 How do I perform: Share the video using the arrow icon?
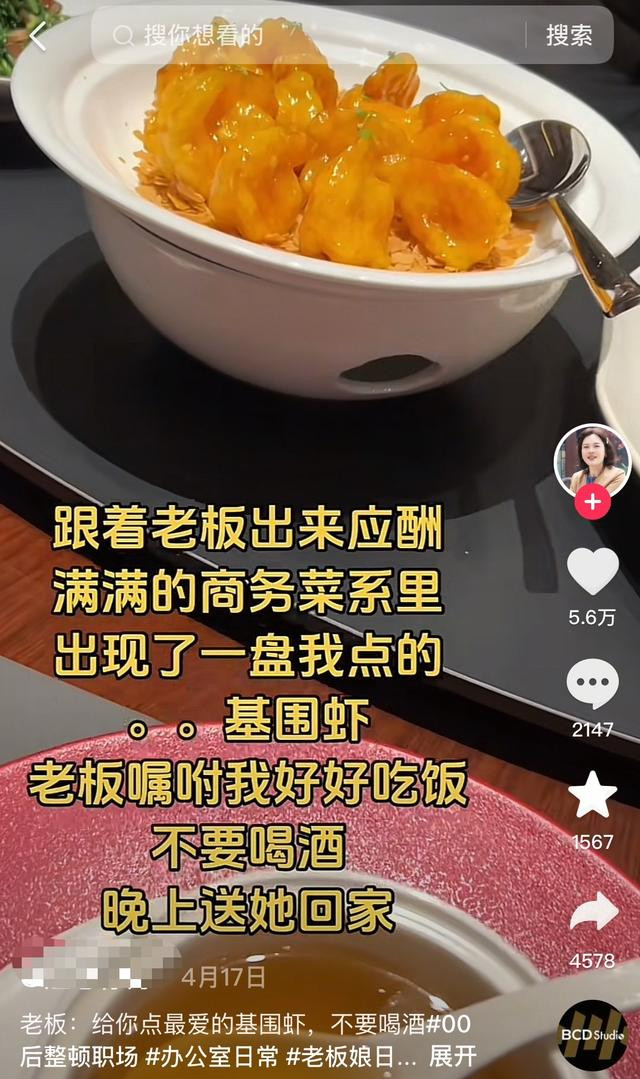593,912
